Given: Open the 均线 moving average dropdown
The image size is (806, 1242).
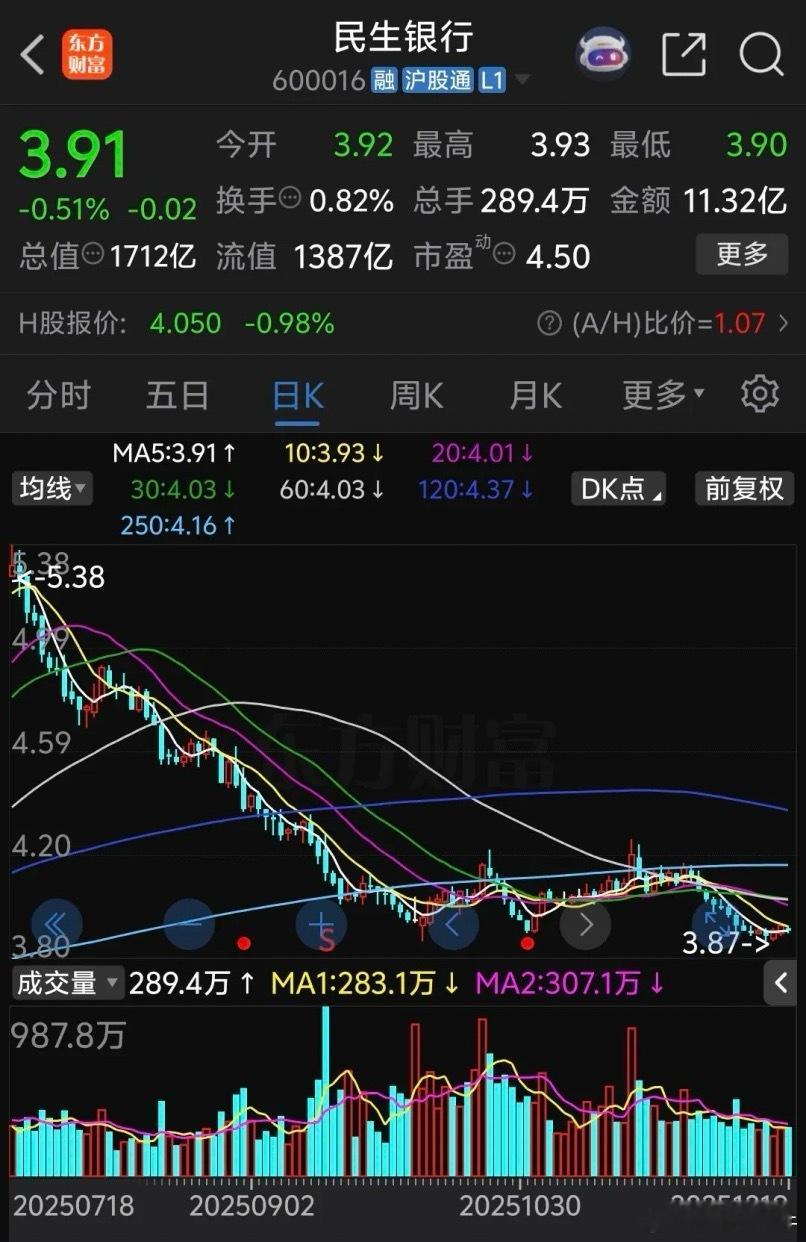Looking at the screenshot, I should 51,490.
